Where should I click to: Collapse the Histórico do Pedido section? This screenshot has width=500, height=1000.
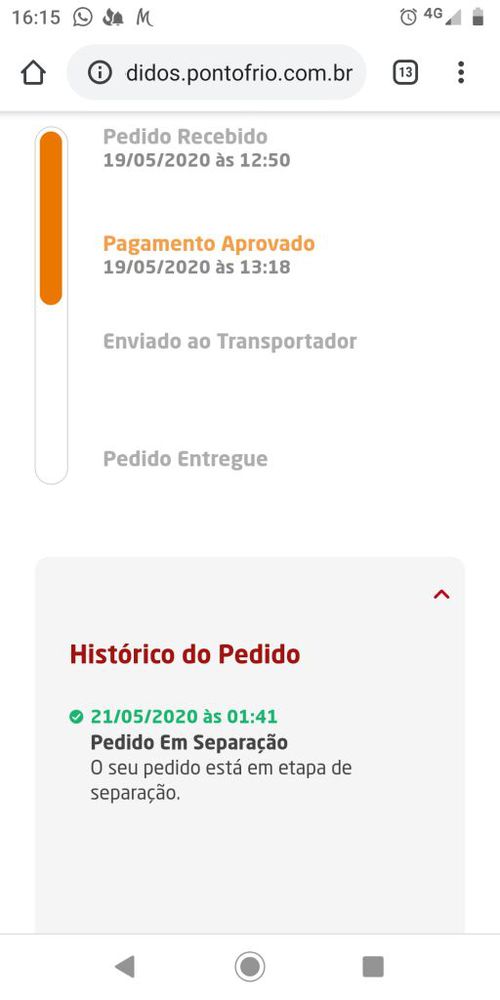tap(441, 594)
